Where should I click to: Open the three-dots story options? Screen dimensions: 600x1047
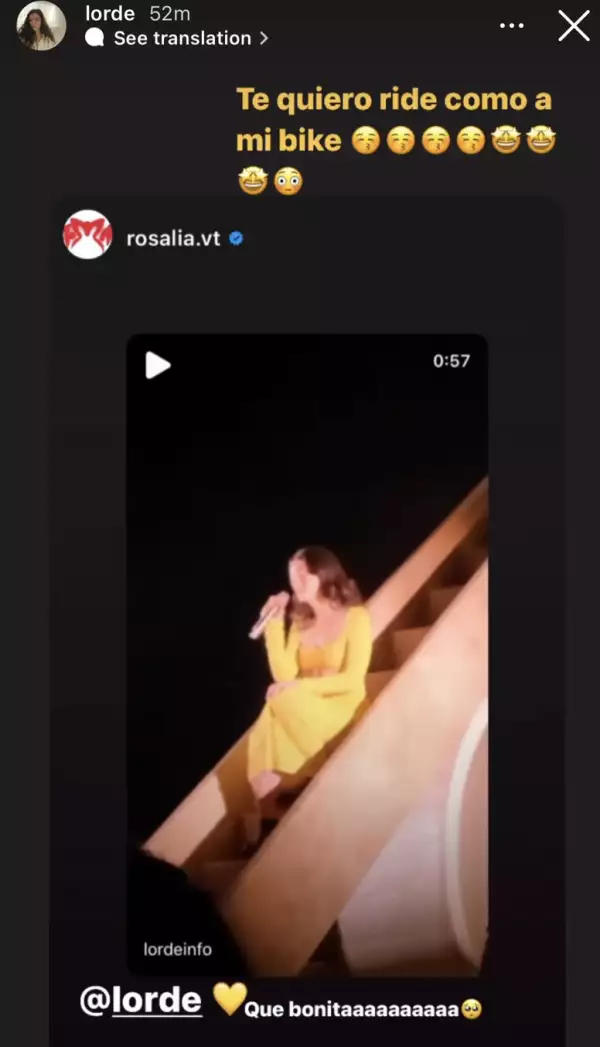[512, 26]
